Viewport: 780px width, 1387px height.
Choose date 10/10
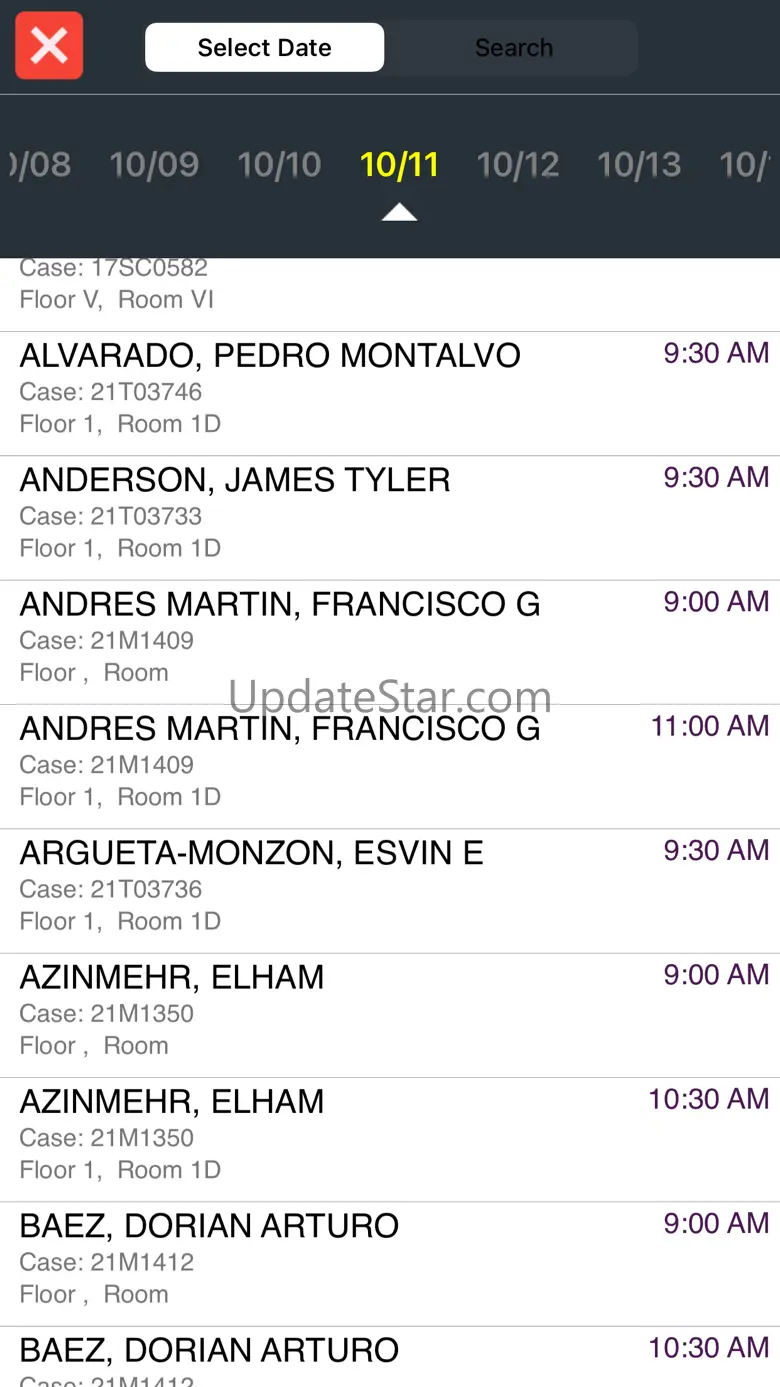(279, 165)
